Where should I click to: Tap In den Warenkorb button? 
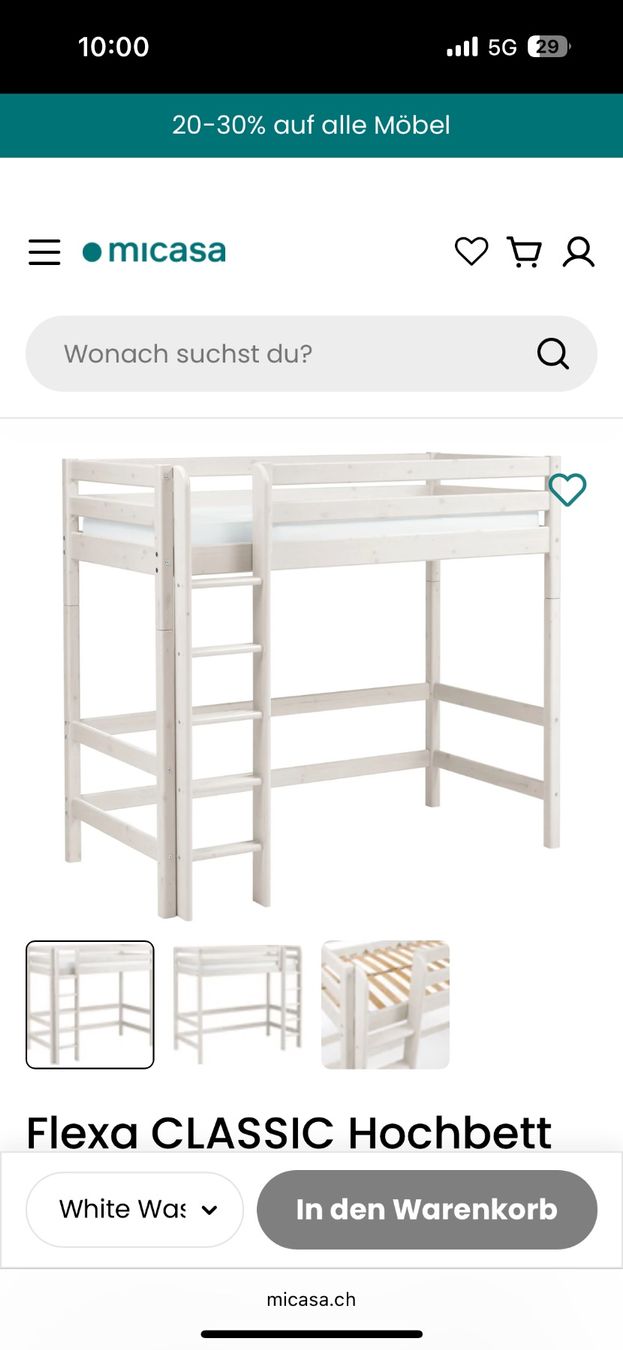427,1209
